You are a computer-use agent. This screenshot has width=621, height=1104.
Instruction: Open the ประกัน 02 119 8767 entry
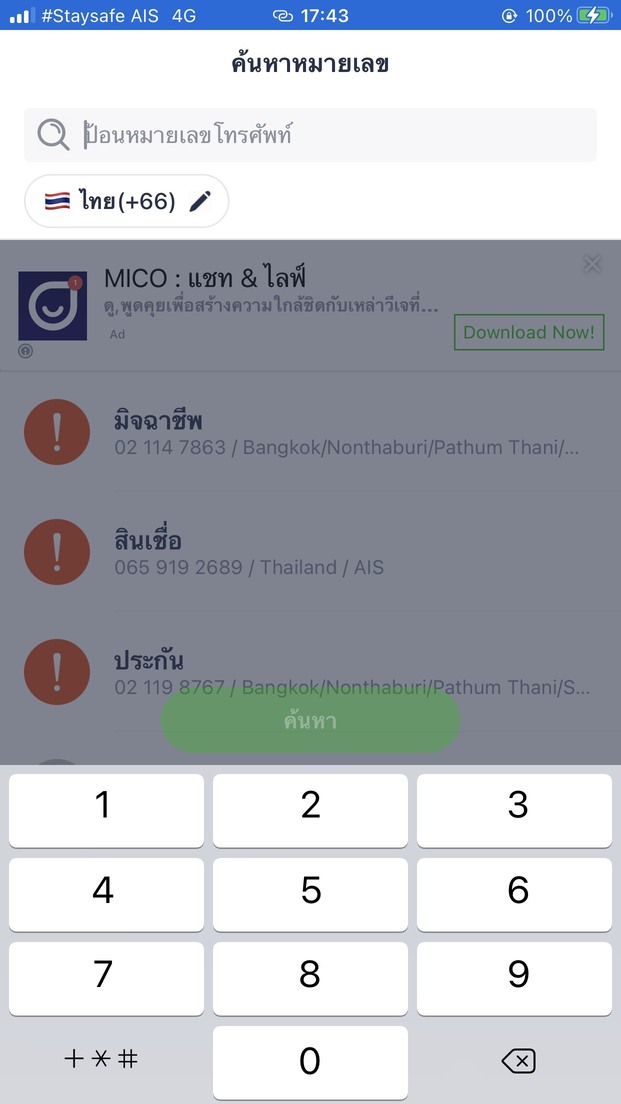[310, 672]
